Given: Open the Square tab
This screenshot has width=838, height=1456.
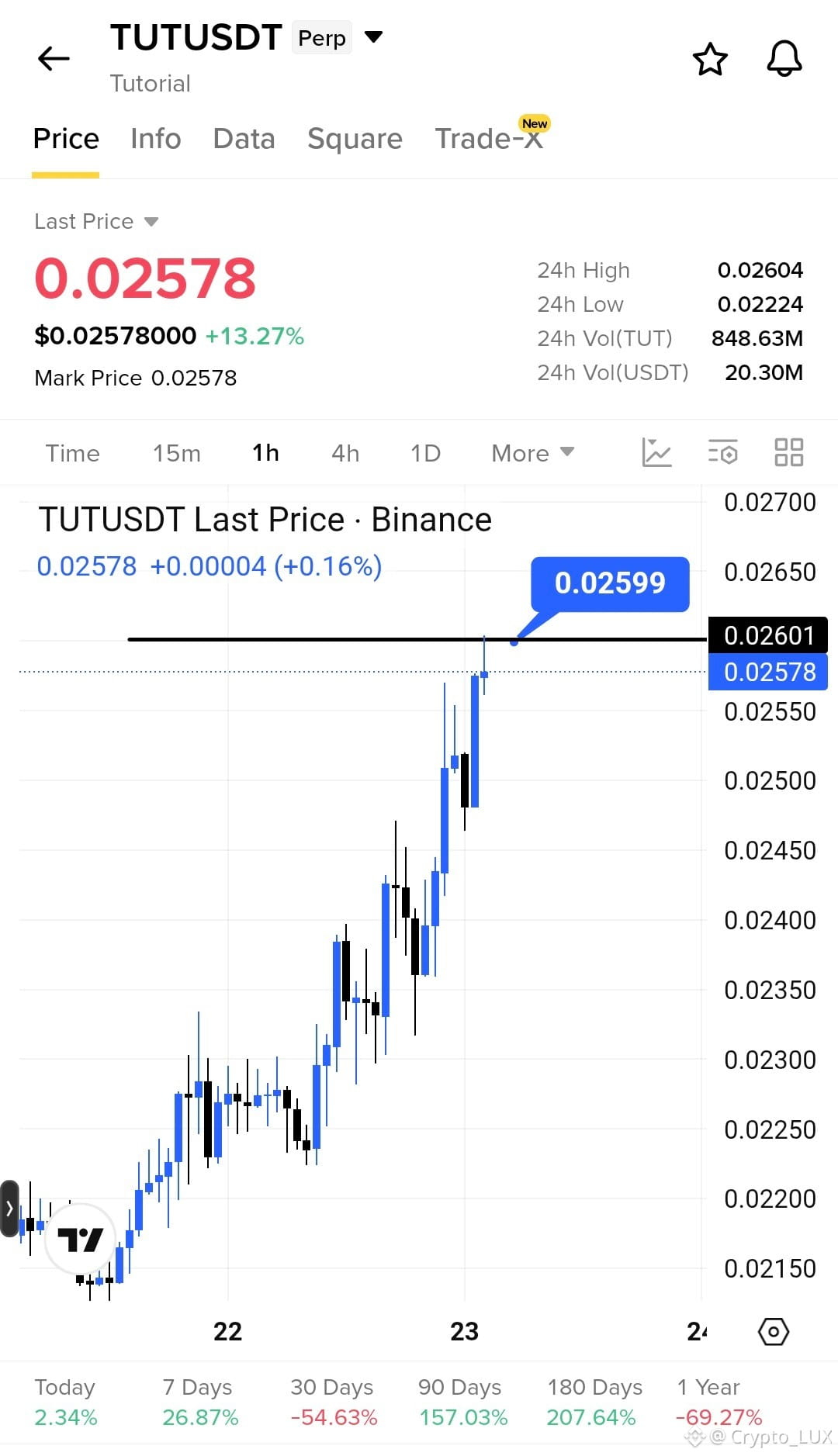Looking at the screenshot, I should click(355, 139).
